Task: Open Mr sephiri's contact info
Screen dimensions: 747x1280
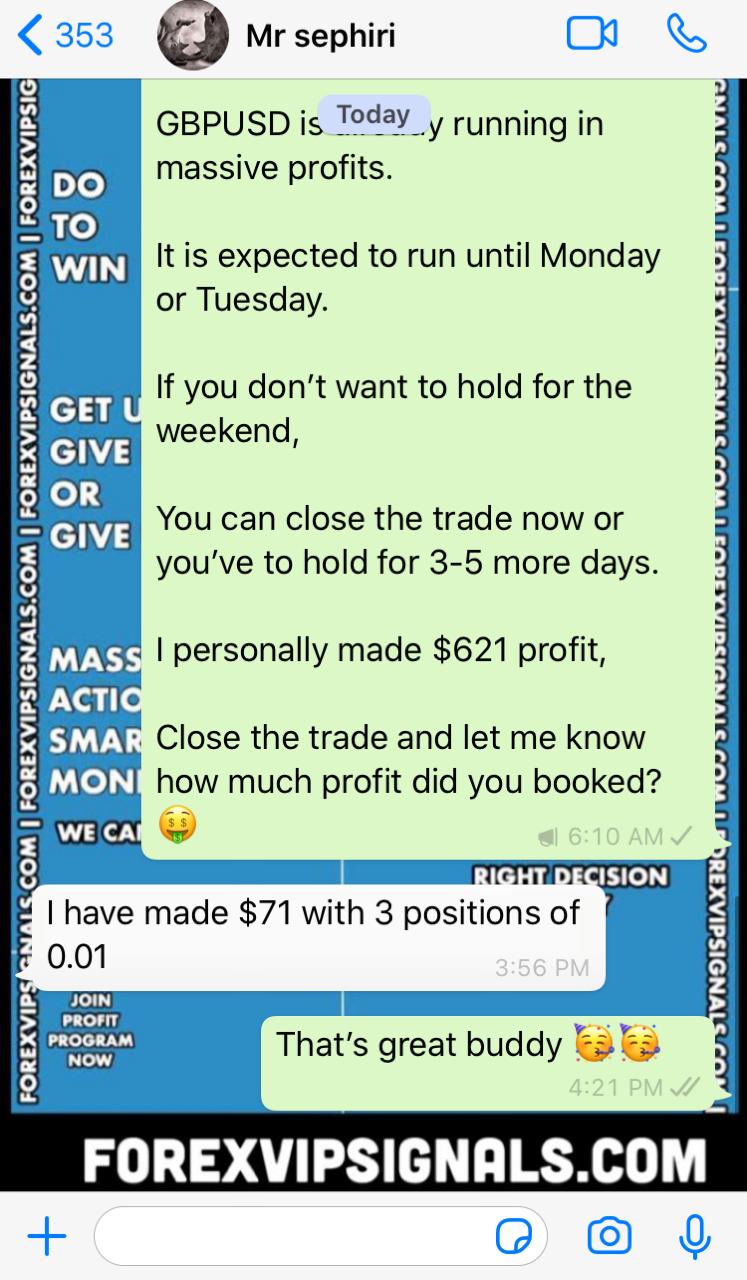Action: pyautogui.click(x=320, y=36)
